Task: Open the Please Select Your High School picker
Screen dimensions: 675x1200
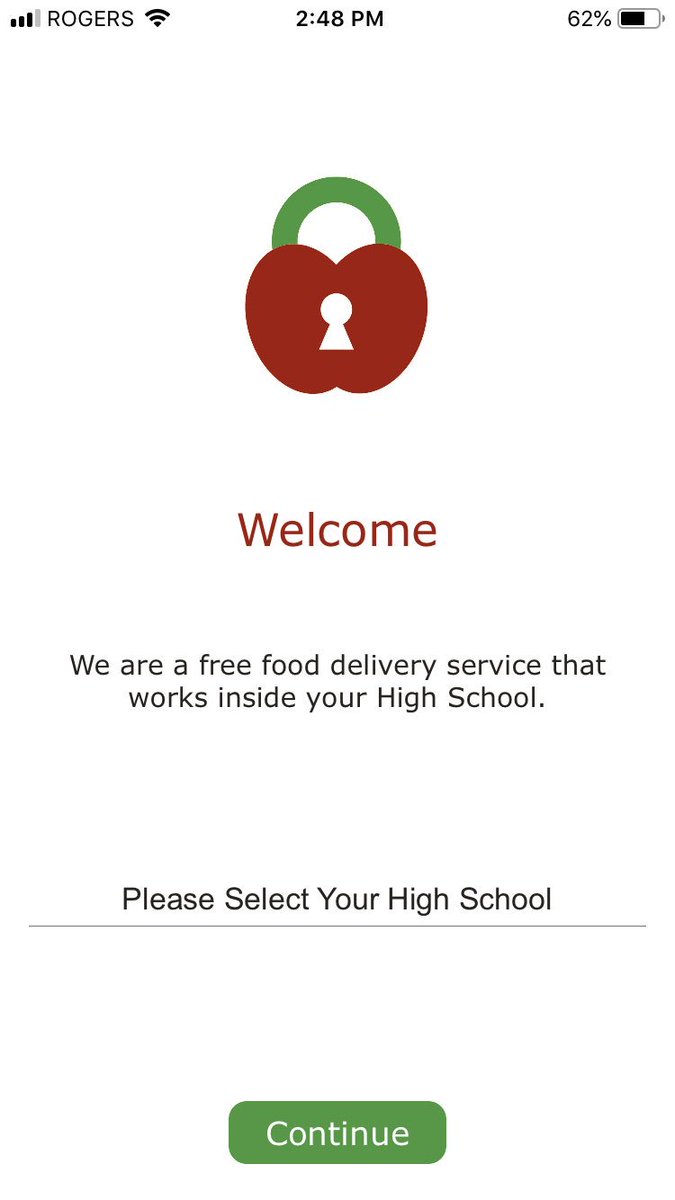Action: point(337,899)
